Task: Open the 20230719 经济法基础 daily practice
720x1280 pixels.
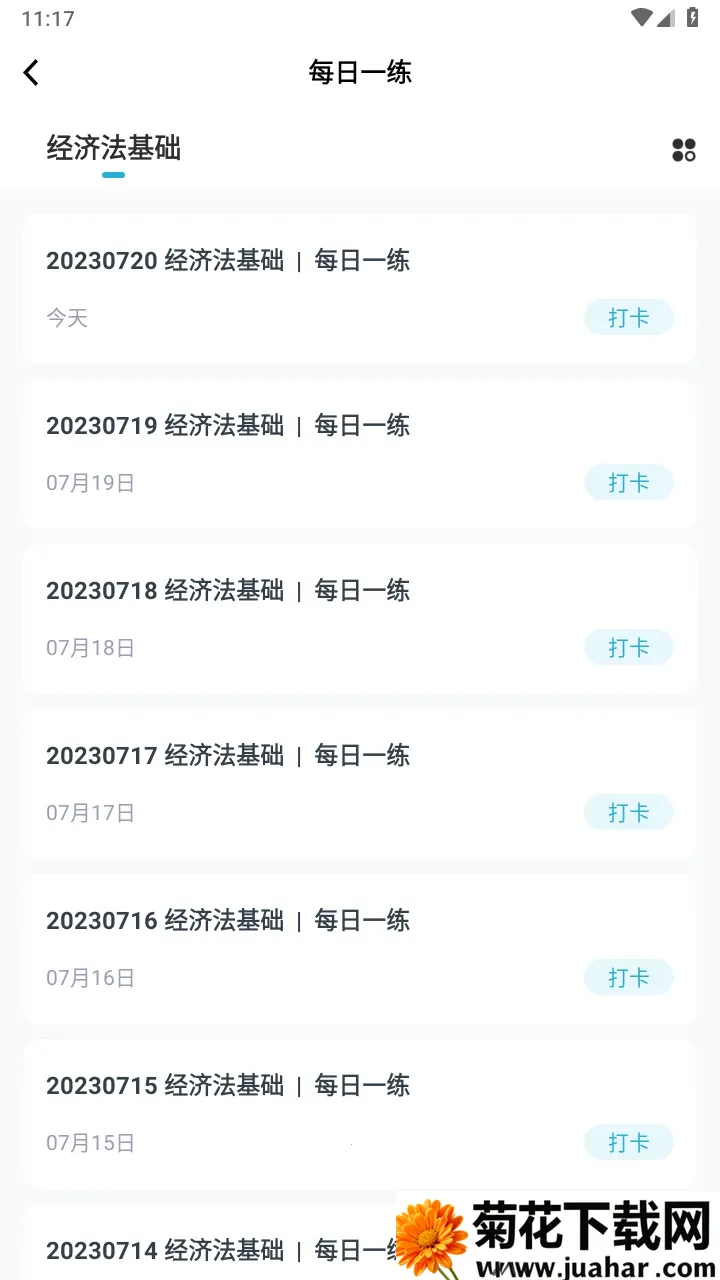Action: pyautogui.click(x=228, y=426)
